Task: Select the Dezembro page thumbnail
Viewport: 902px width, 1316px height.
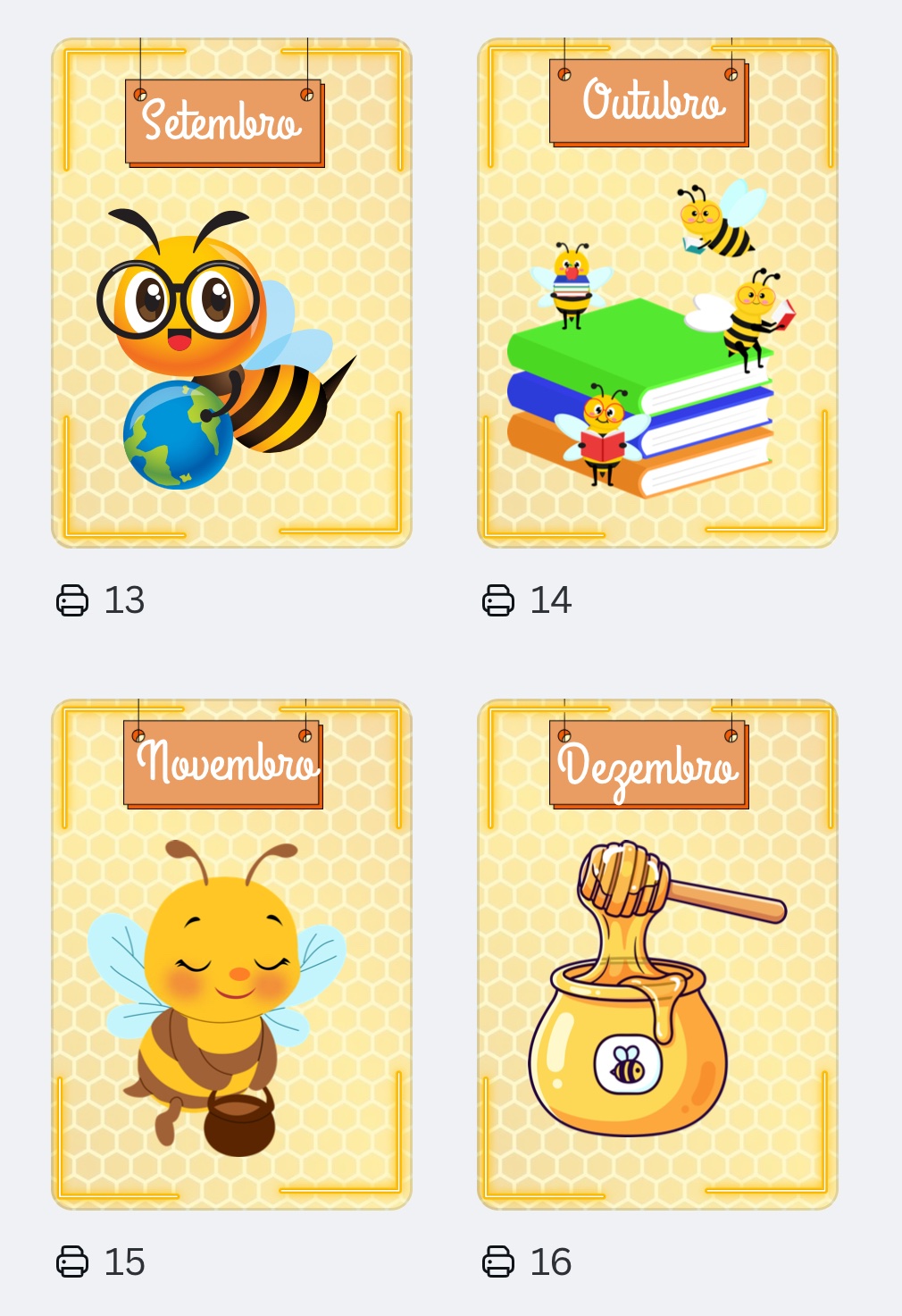Action: pyautogui.click(x=657, y=954)
